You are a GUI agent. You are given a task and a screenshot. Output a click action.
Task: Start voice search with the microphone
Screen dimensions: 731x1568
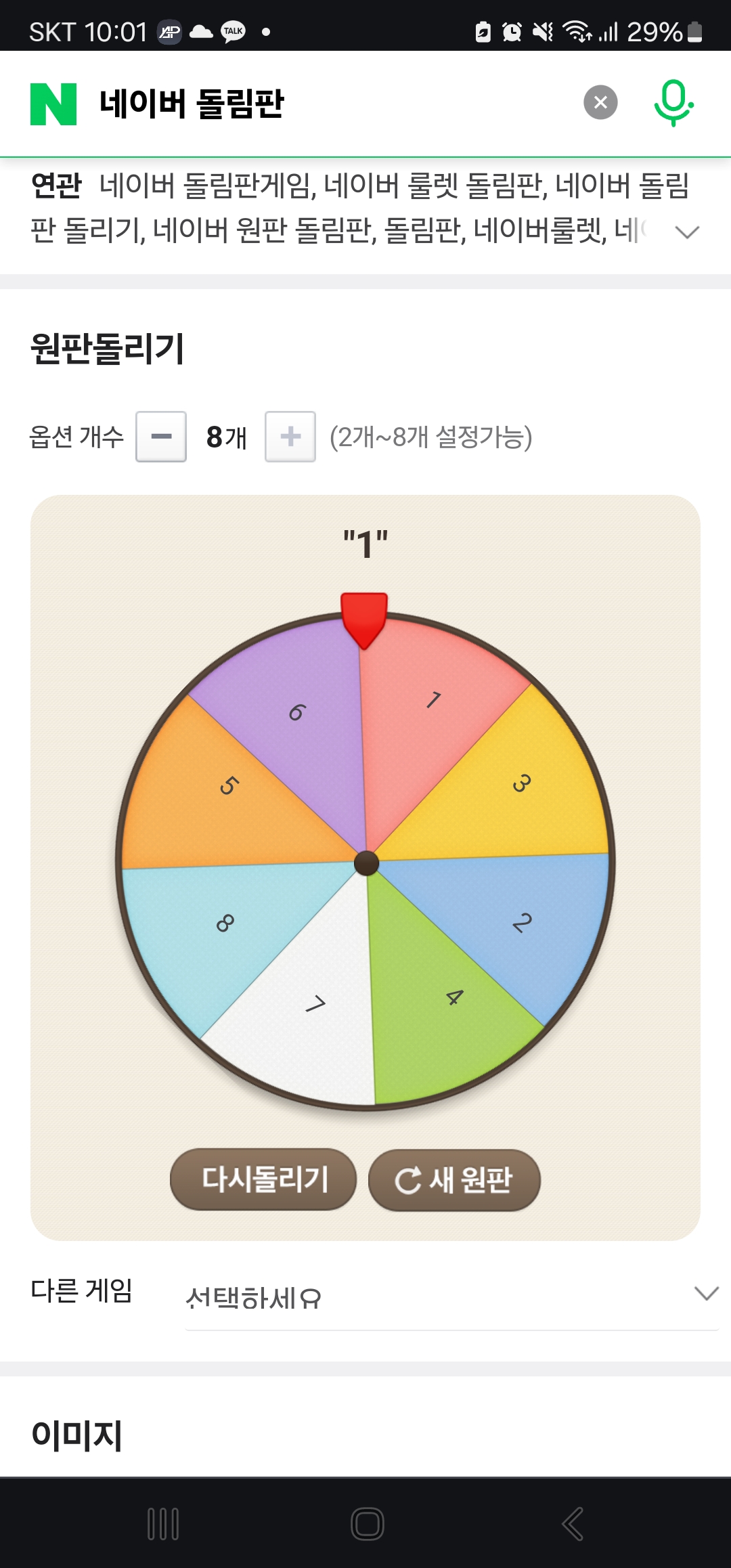(673, 103)
